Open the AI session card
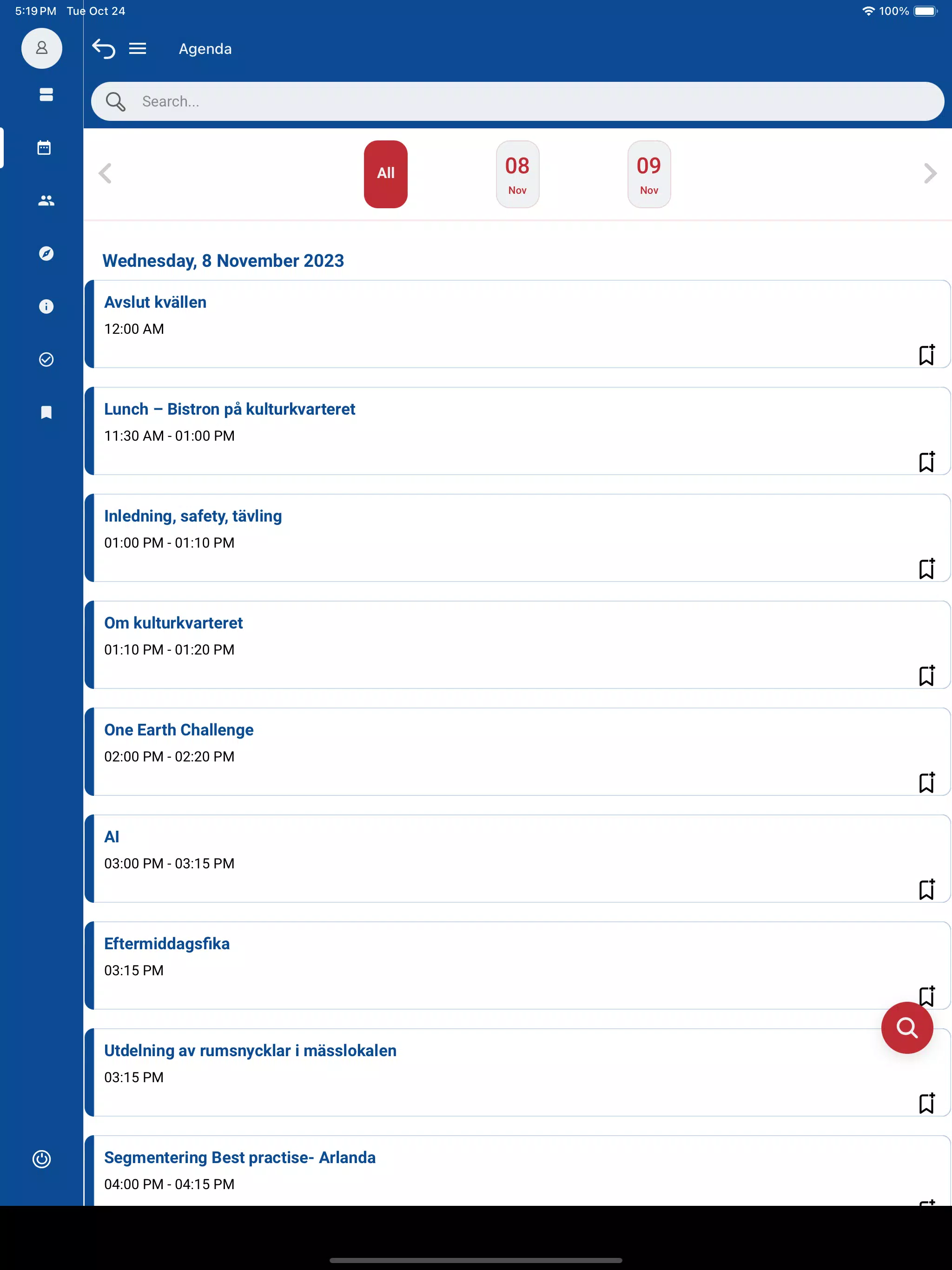The width and height of the screenshot is (952, 1270). coord(459,850)
